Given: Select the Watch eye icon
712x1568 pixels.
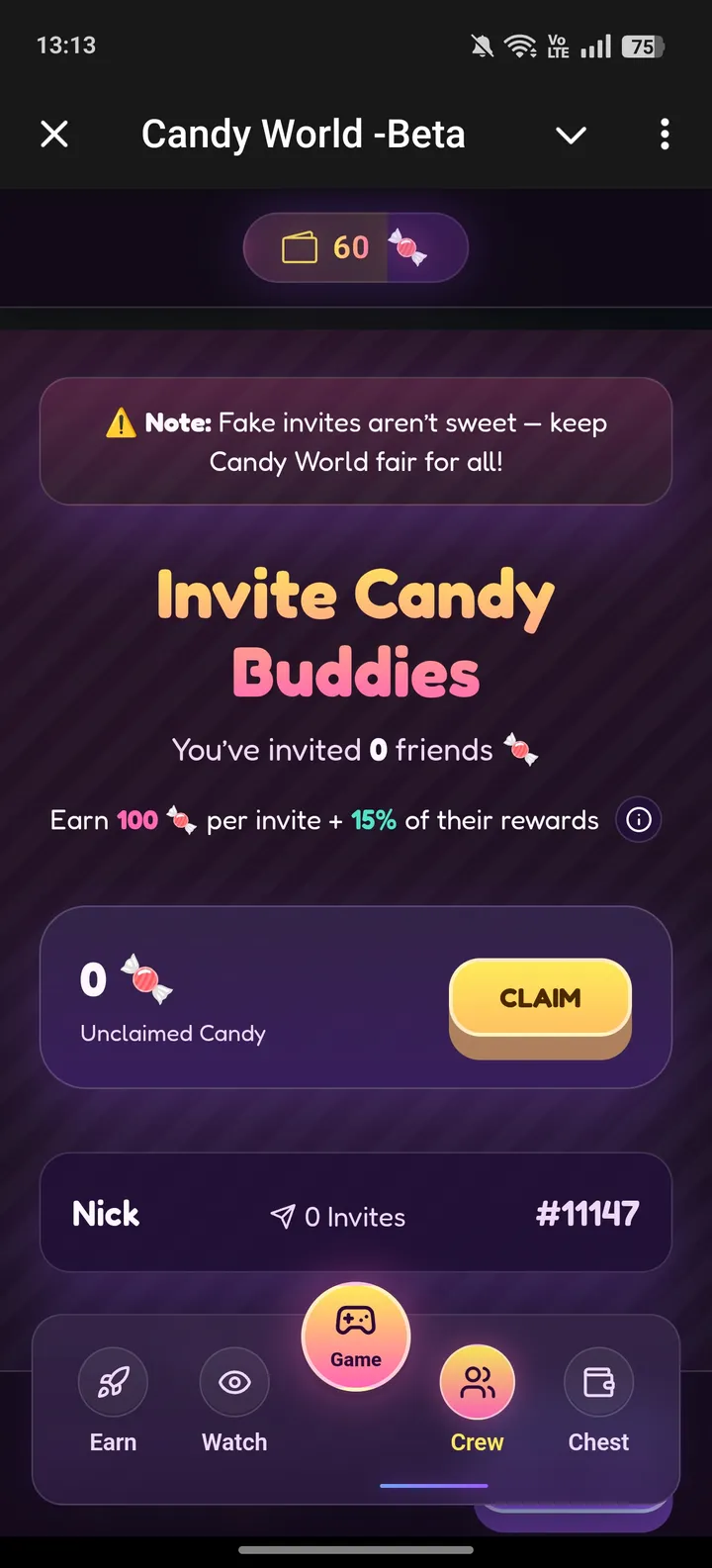Looking at the screenshot, I should pyautogui.click(x=233, y=1381).
